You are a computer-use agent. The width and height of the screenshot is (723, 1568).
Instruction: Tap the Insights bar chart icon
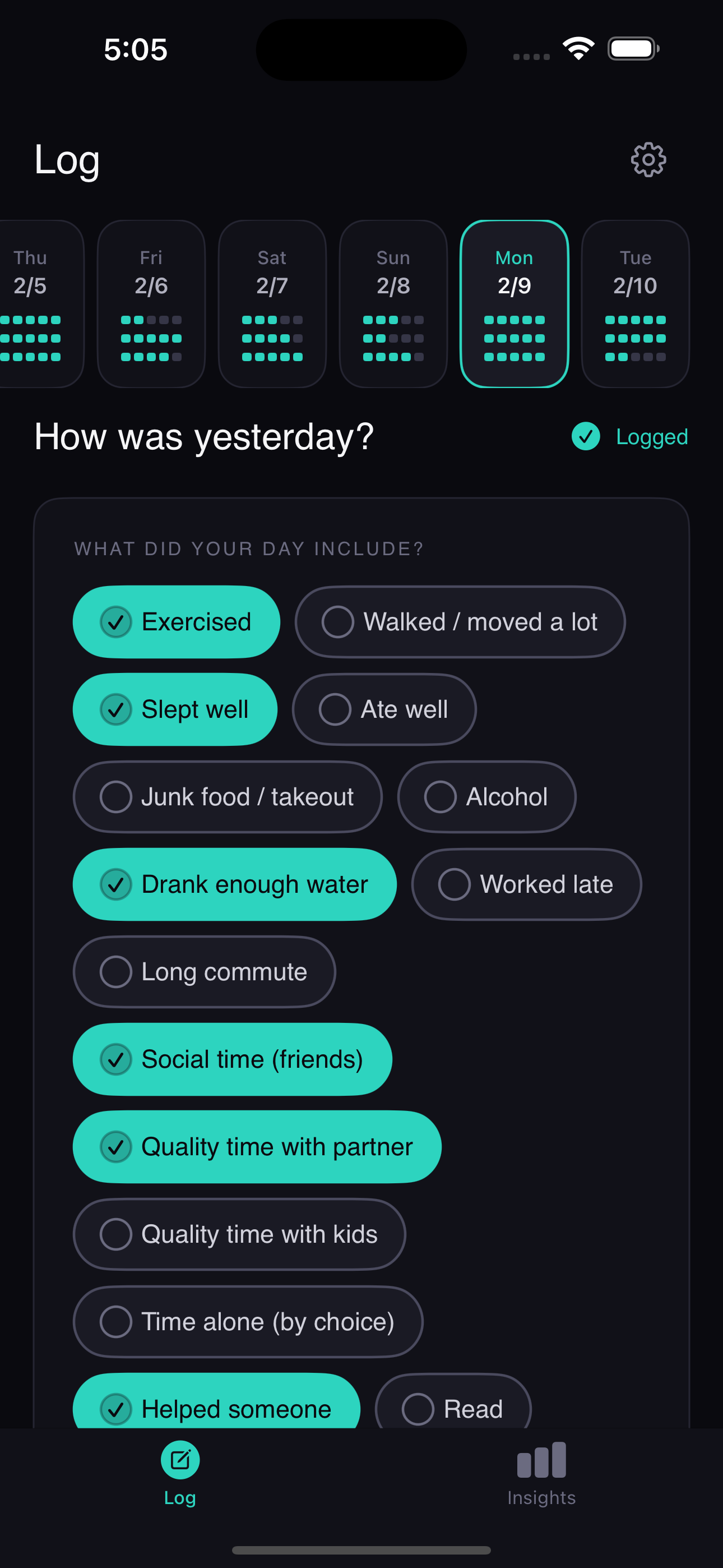541,1459
